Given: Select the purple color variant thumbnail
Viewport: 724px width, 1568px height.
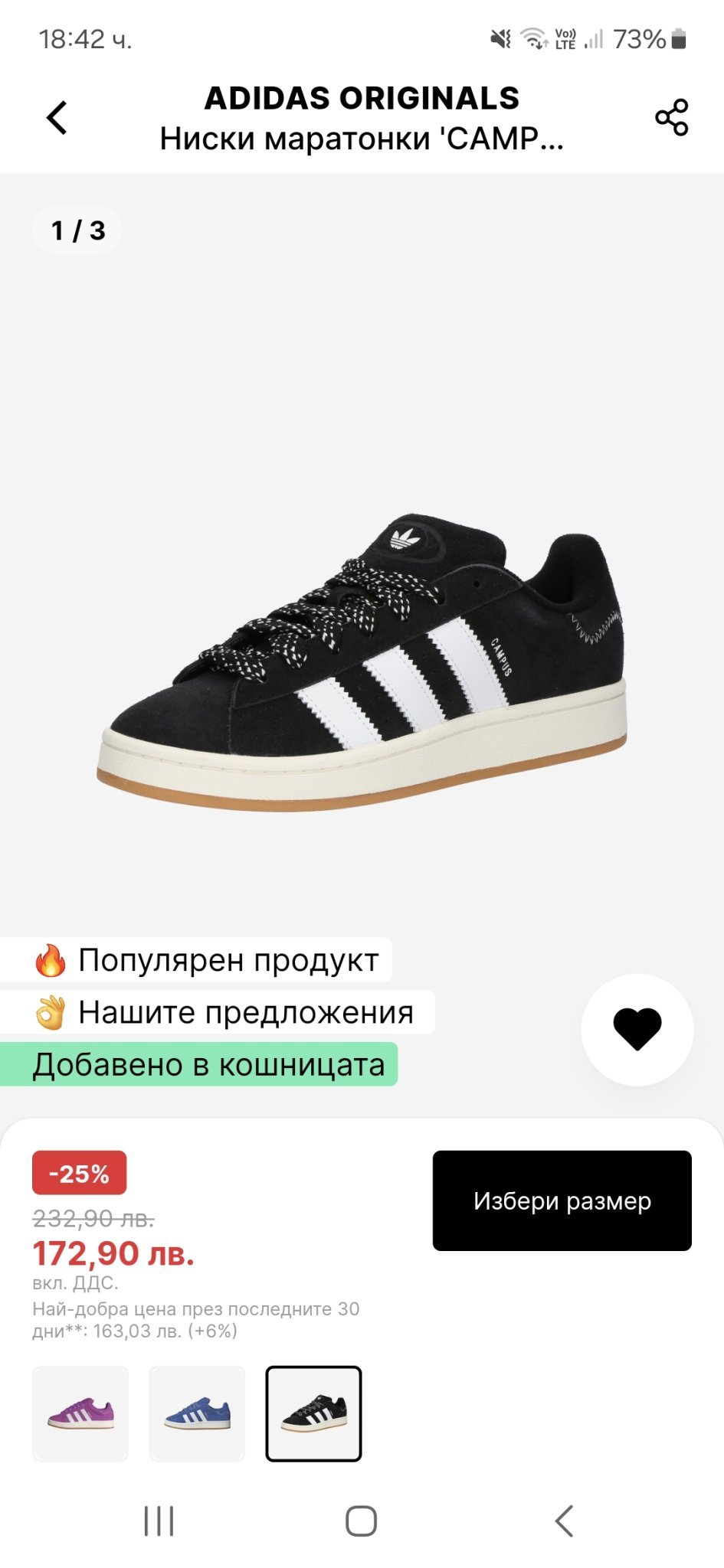Looking at the screenshot, I should (80, 1413).
